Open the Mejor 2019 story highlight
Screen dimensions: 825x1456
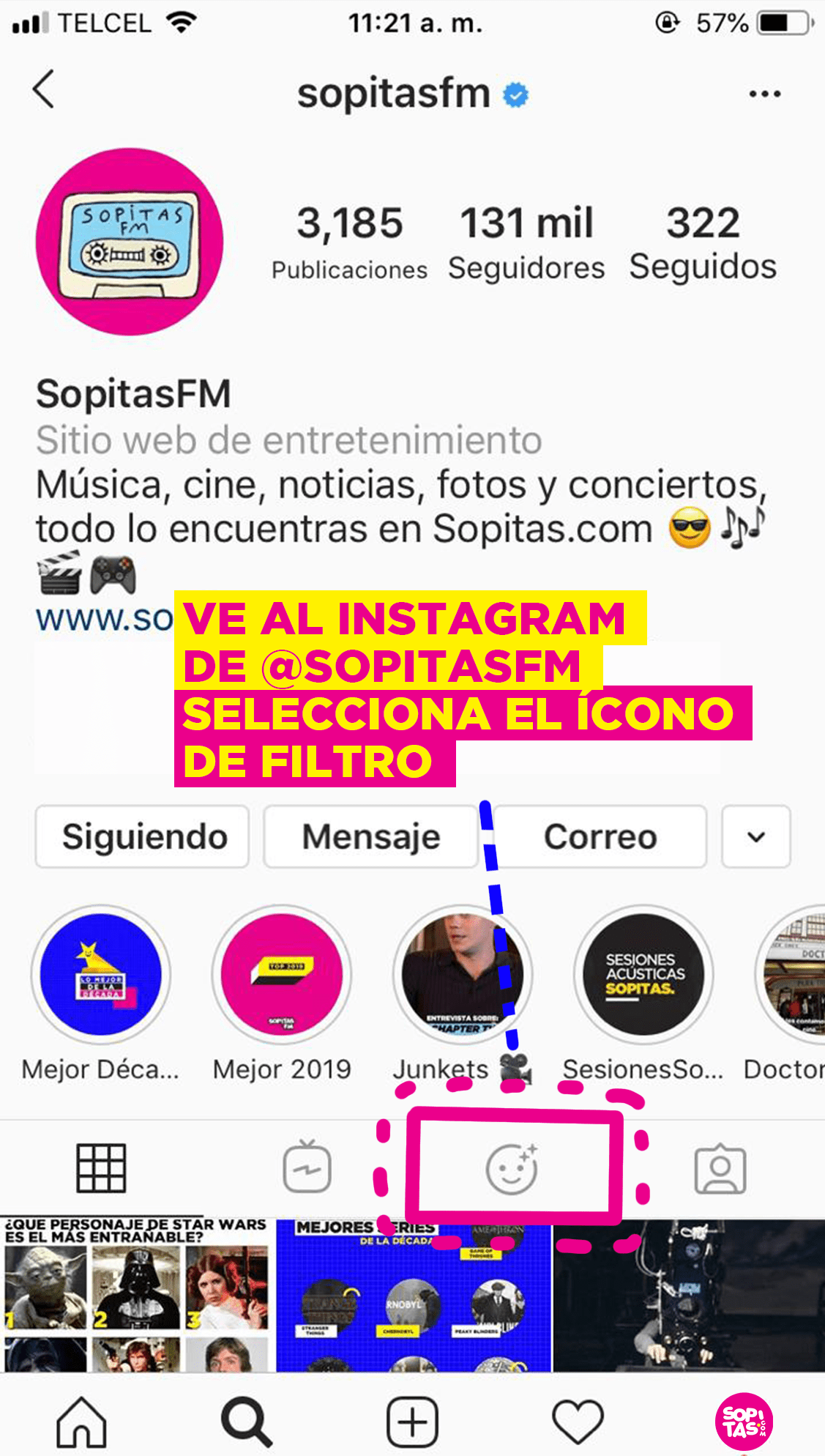tap(282, 975)
